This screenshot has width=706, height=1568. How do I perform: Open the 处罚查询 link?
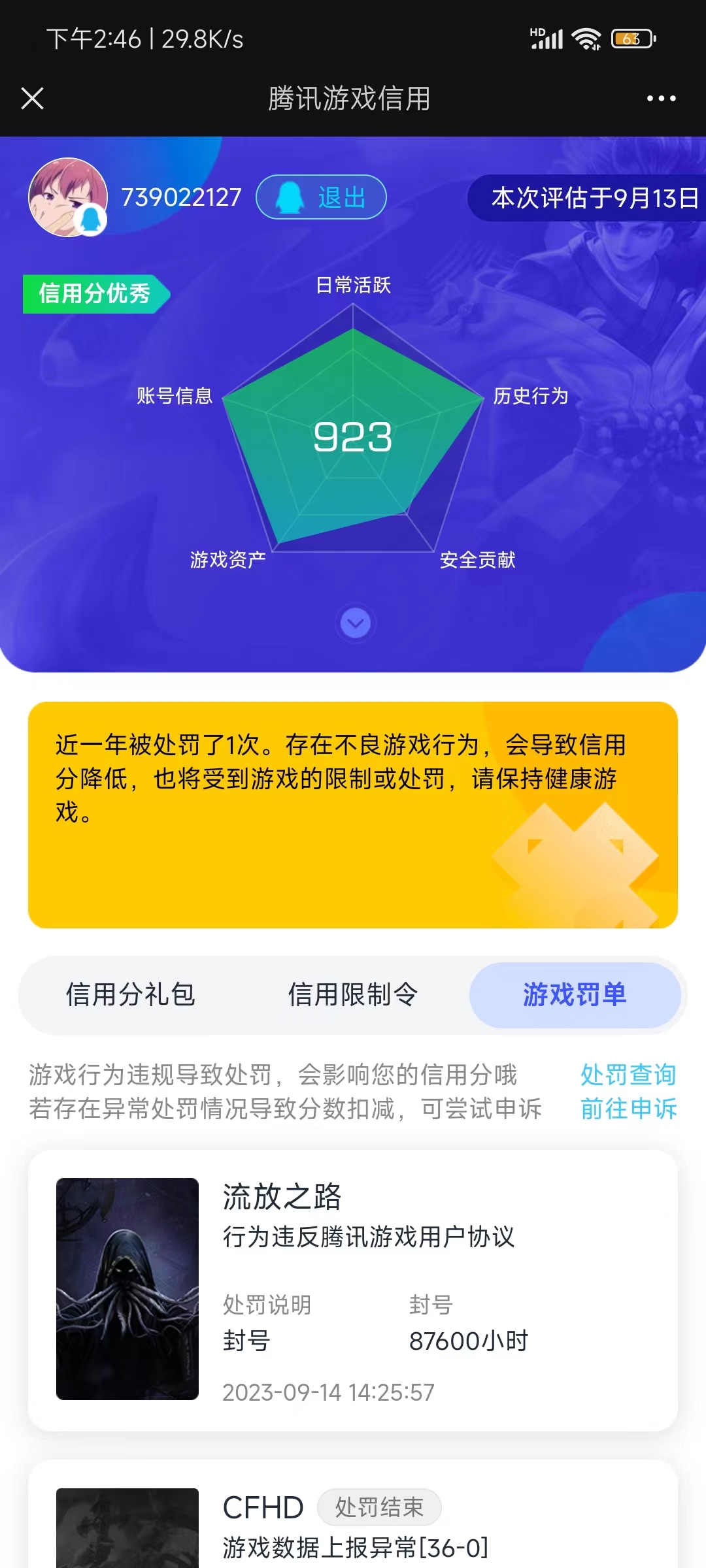628,1074
